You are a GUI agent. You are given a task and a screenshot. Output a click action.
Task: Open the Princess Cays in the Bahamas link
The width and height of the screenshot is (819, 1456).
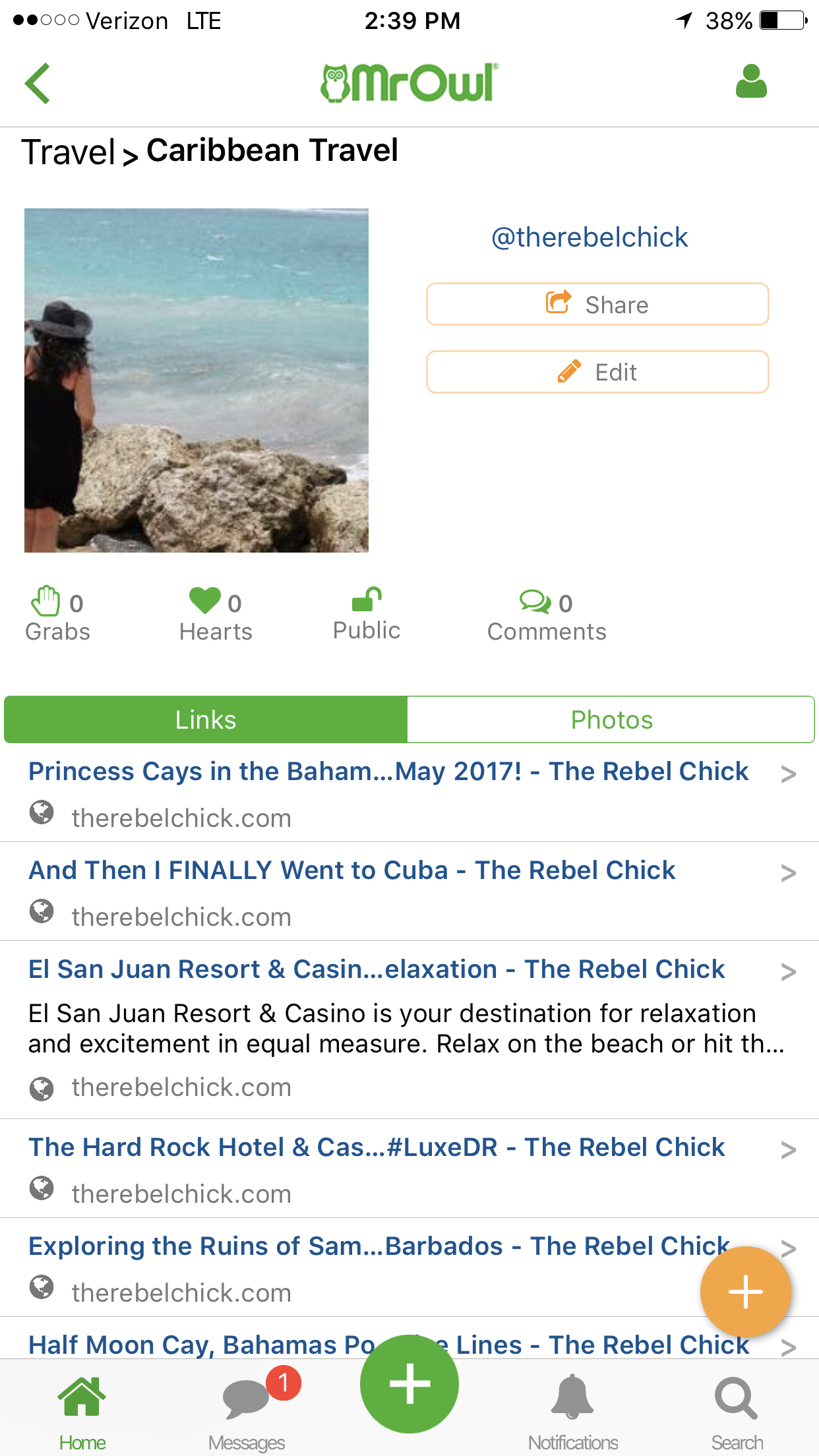[409, 793]
